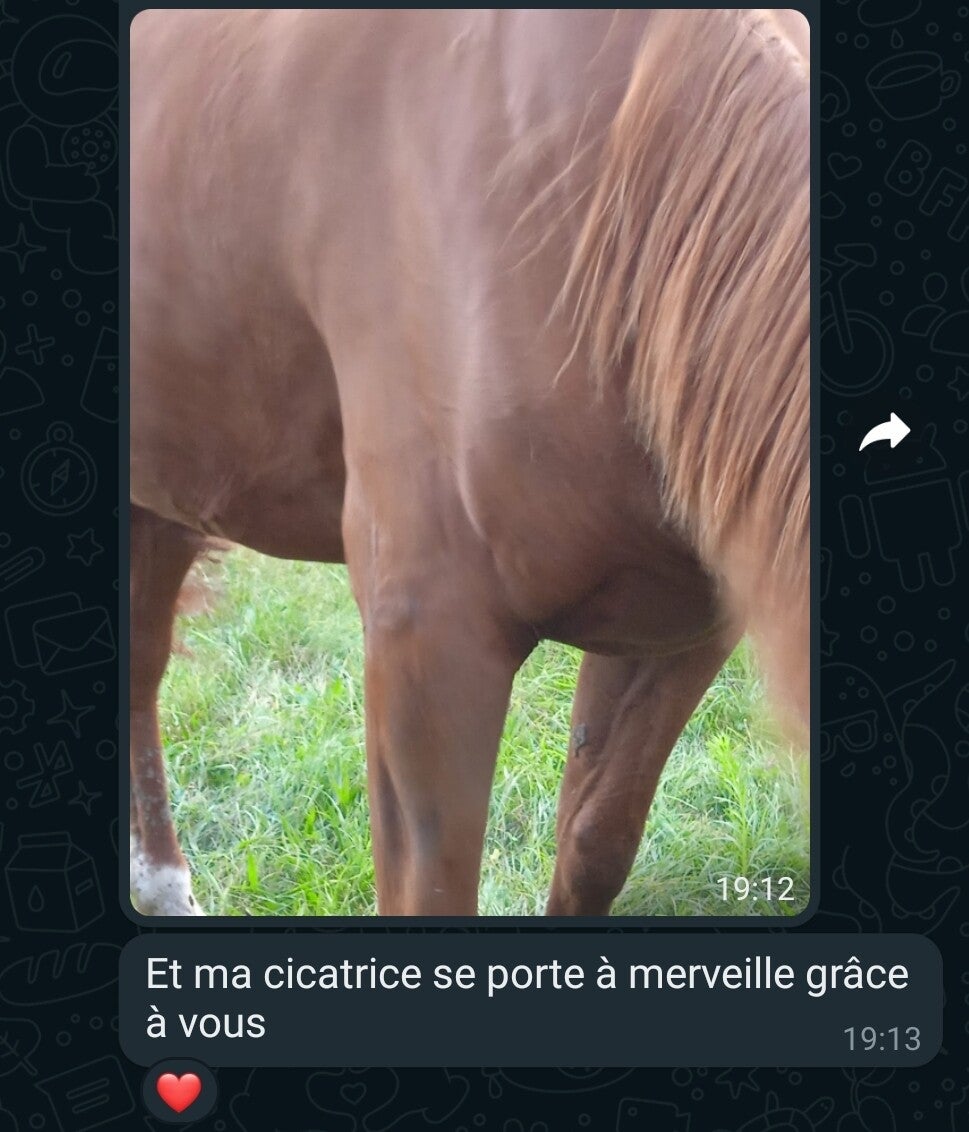The height and width of the screenshot is (1132, 969).
Task: Forward the horse photo with the arrow
Action: pyautogui.click(x=885, y=432)
